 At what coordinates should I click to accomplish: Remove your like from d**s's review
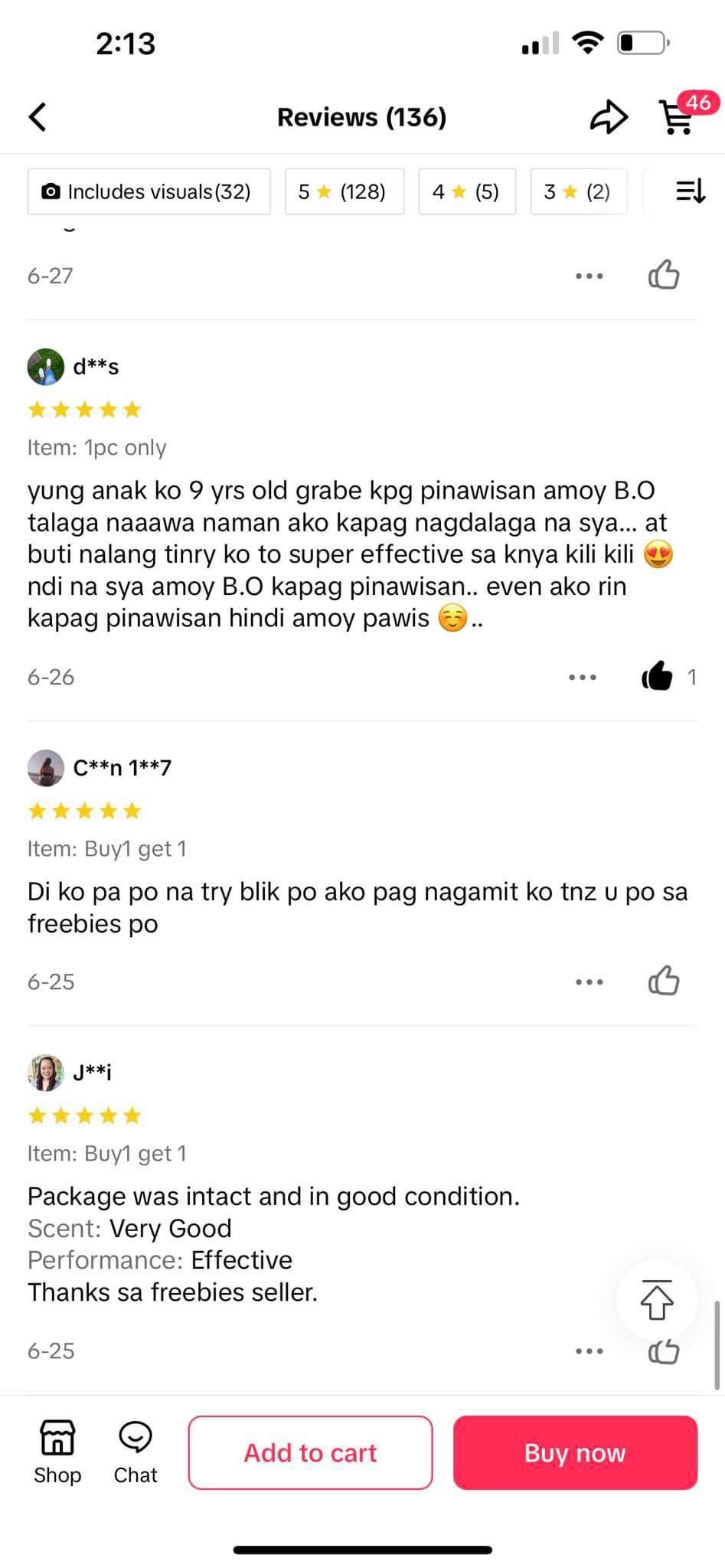[657, 677]
